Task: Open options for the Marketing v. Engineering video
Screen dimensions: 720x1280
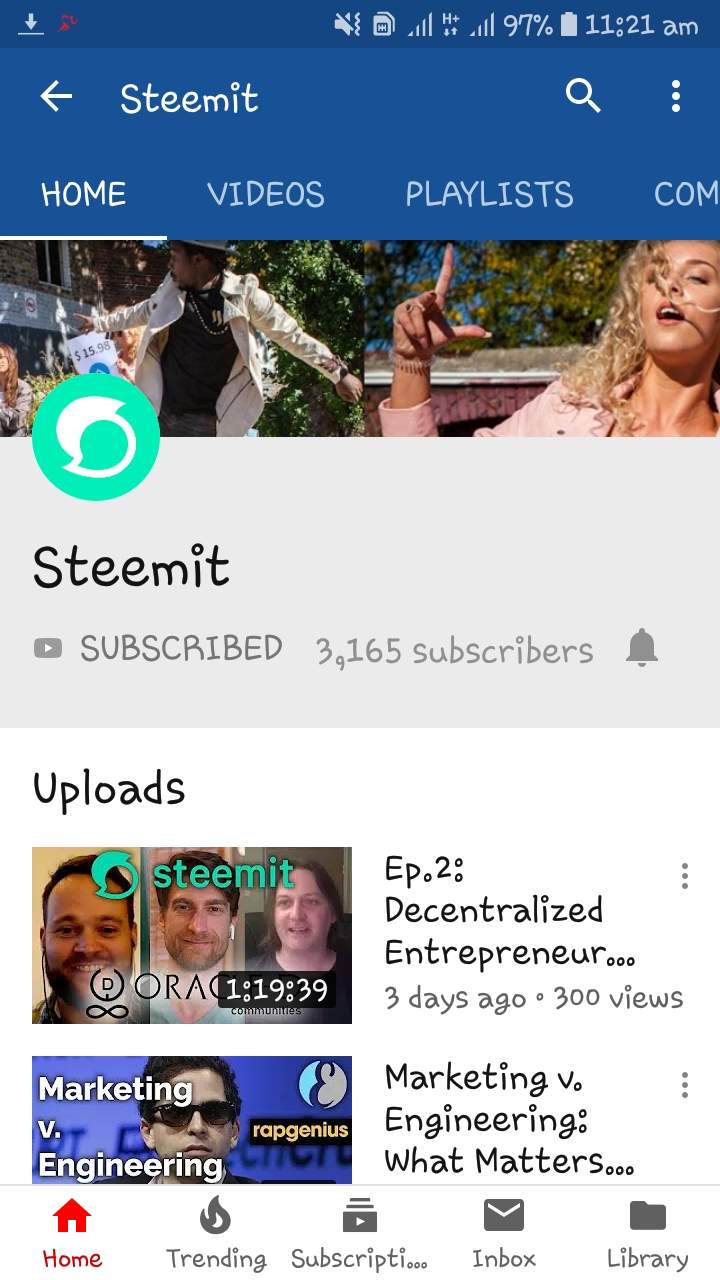Action: (684, 1085)
